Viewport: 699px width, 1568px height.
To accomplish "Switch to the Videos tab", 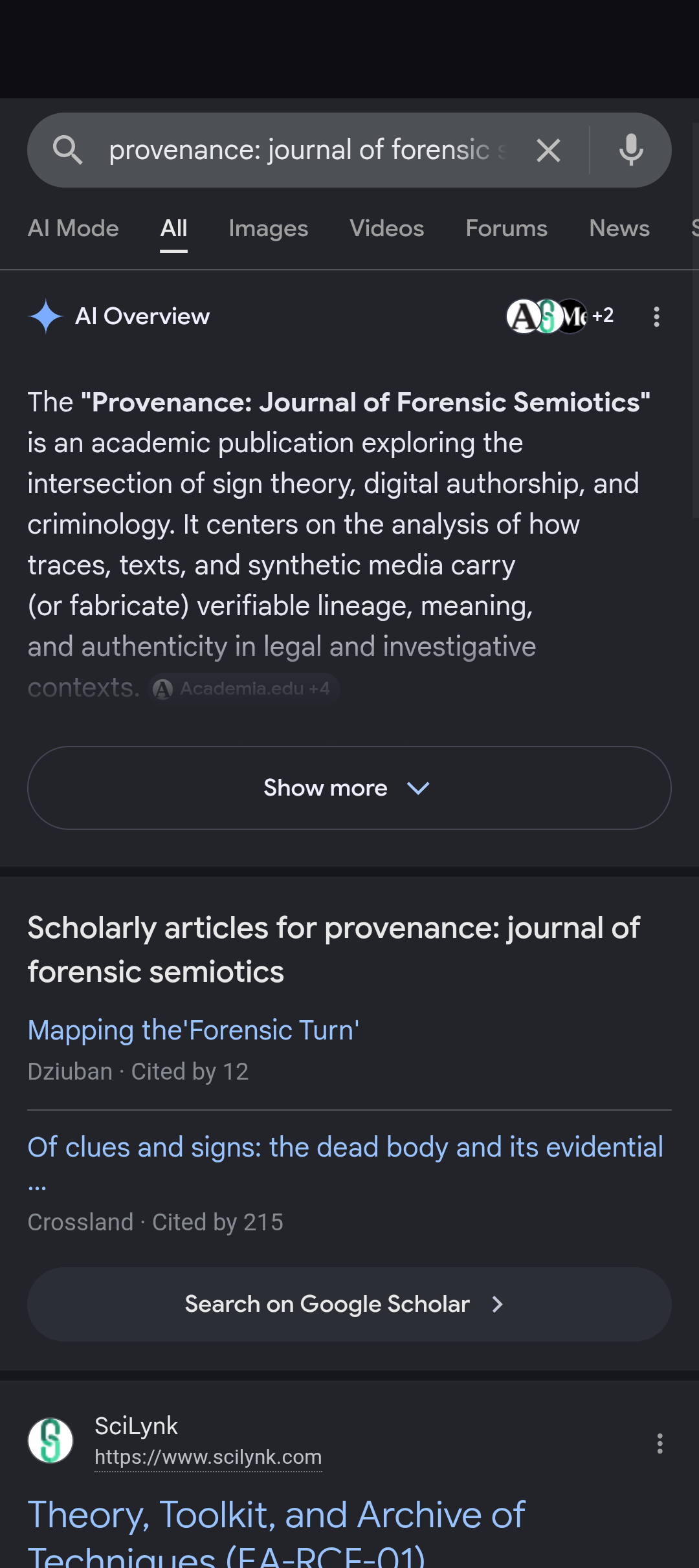I will 386,228.
